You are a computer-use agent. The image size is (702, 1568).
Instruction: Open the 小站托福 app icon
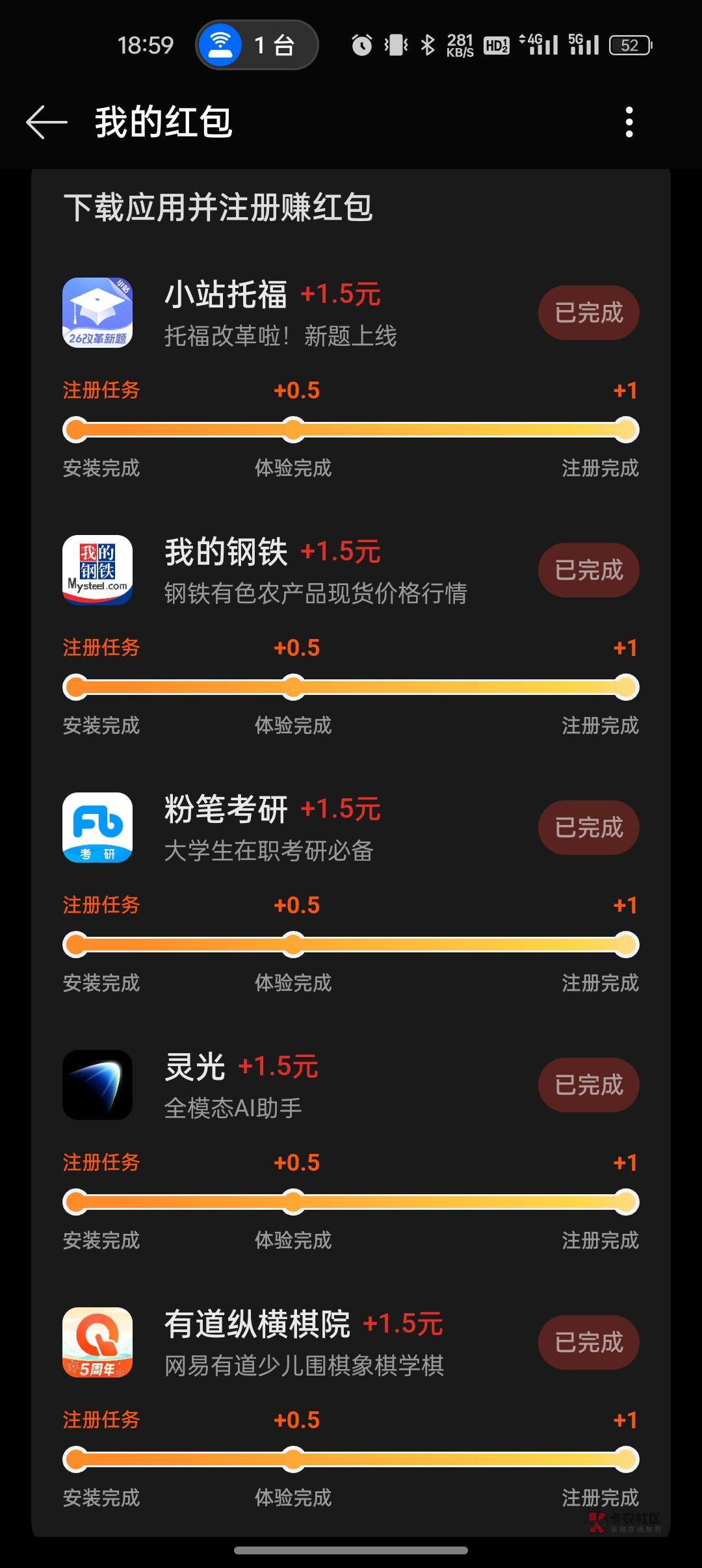pyautogui.click(x=97, y=313)
